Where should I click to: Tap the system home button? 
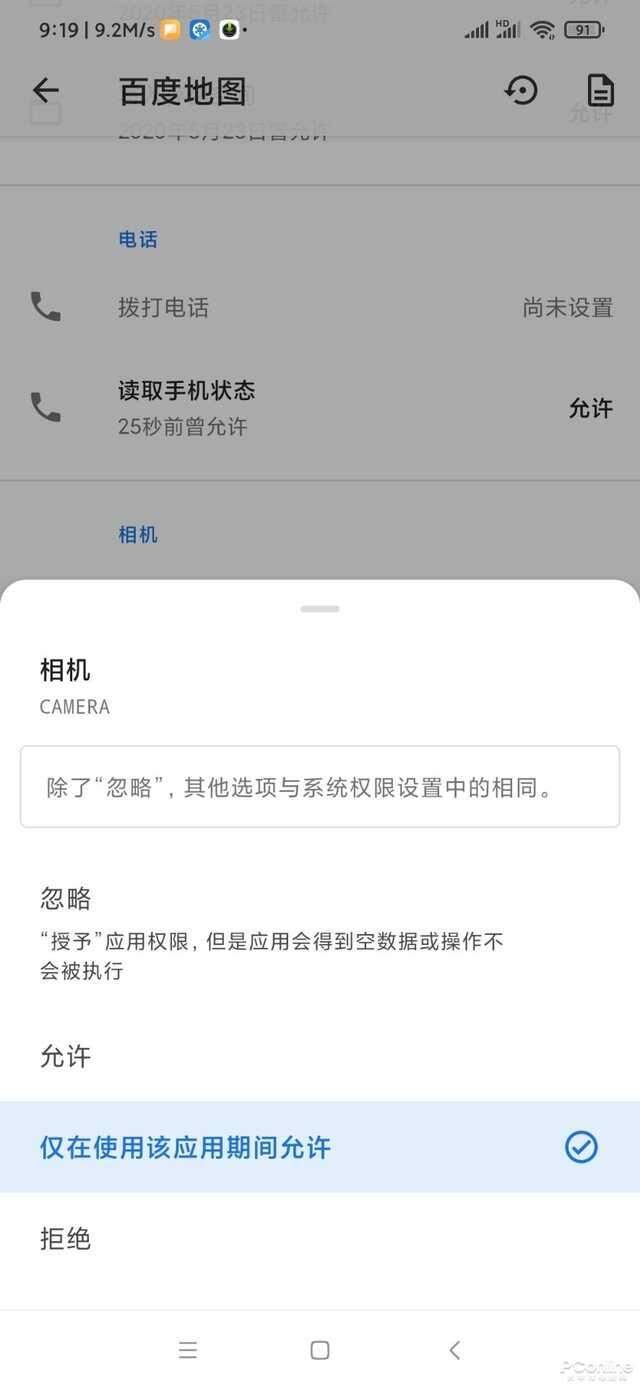320,1350
